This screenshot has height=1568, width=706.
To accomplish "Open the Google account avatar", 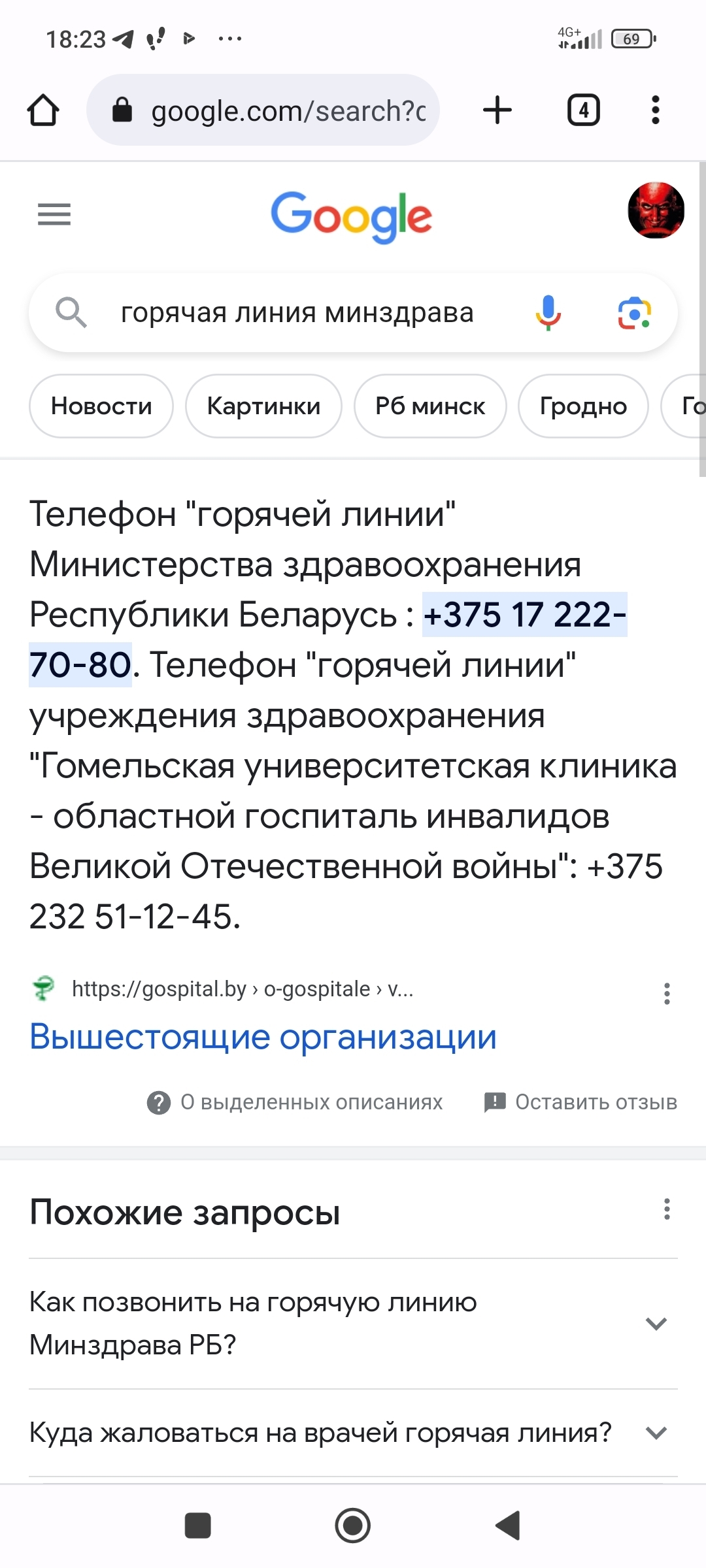I will point(656,210).
